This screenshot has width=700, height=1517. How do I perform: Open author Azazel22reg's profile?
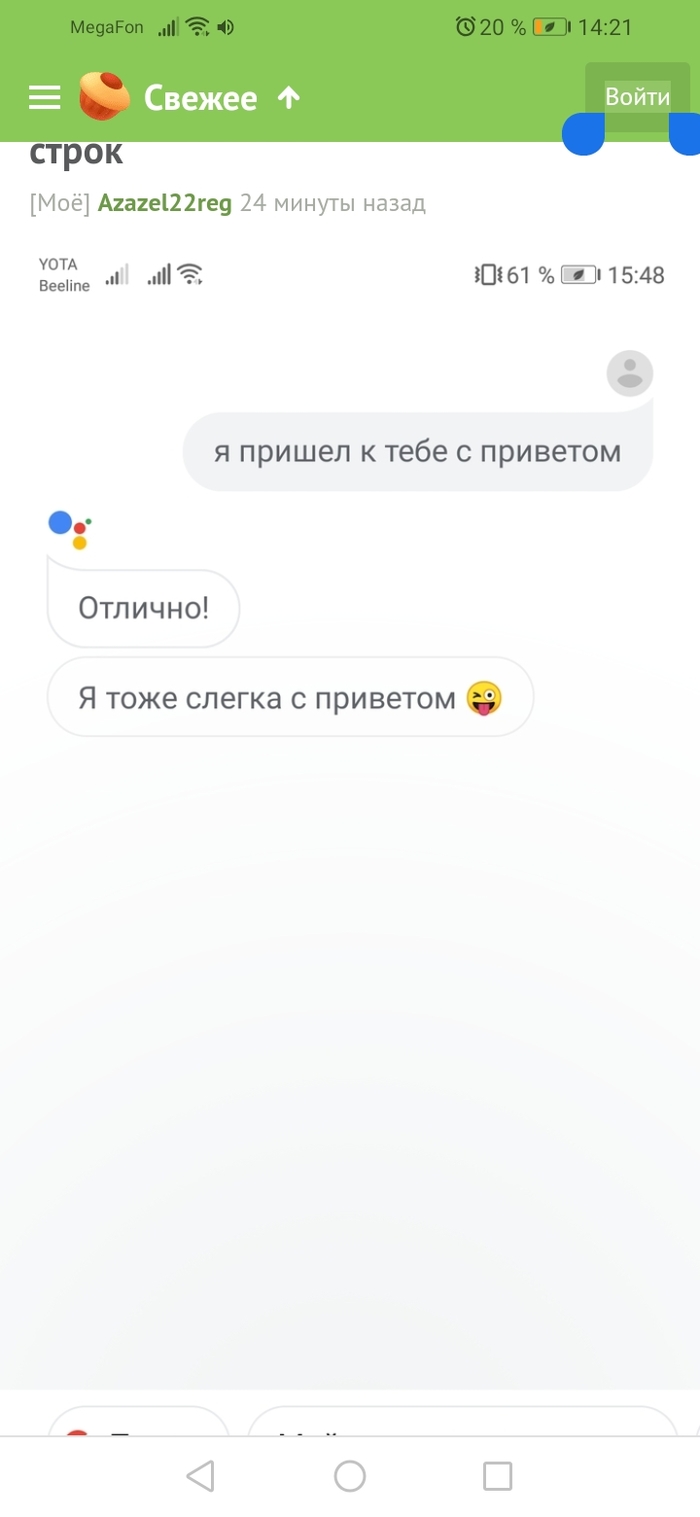pos(165,203)
